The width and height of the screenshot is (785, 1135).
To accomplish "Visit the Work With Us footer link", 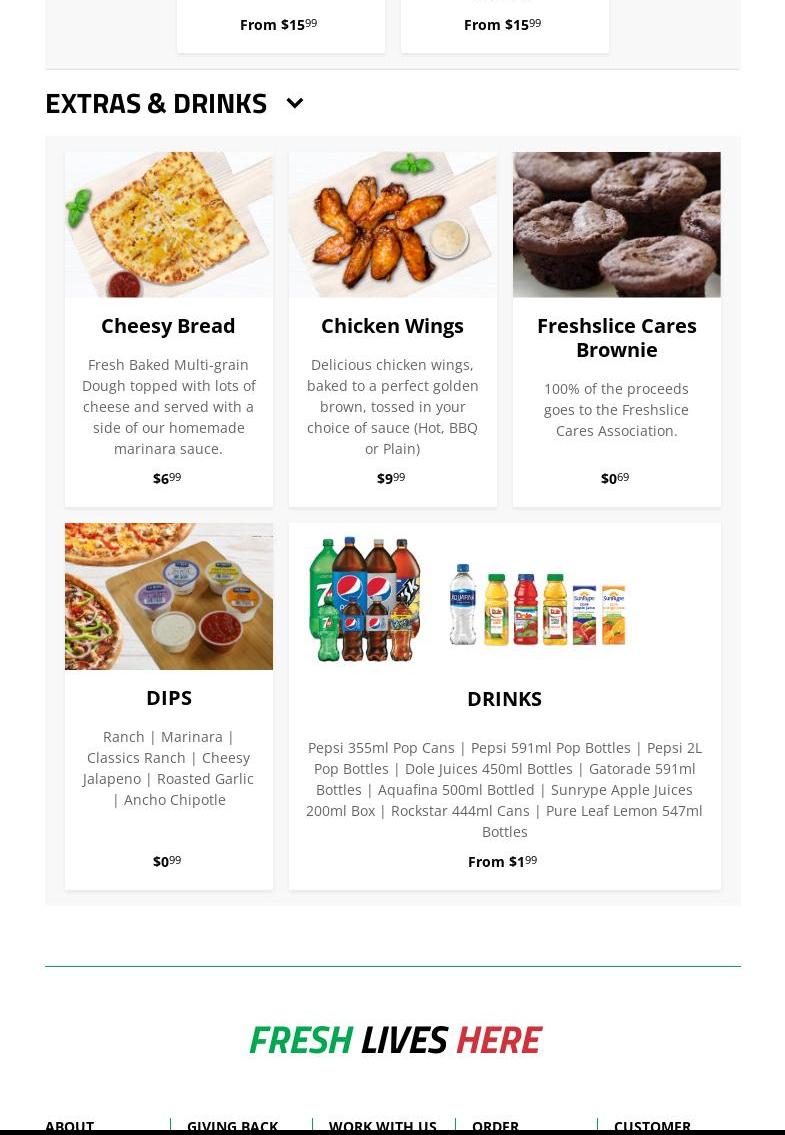I will tap(383, 1126).
